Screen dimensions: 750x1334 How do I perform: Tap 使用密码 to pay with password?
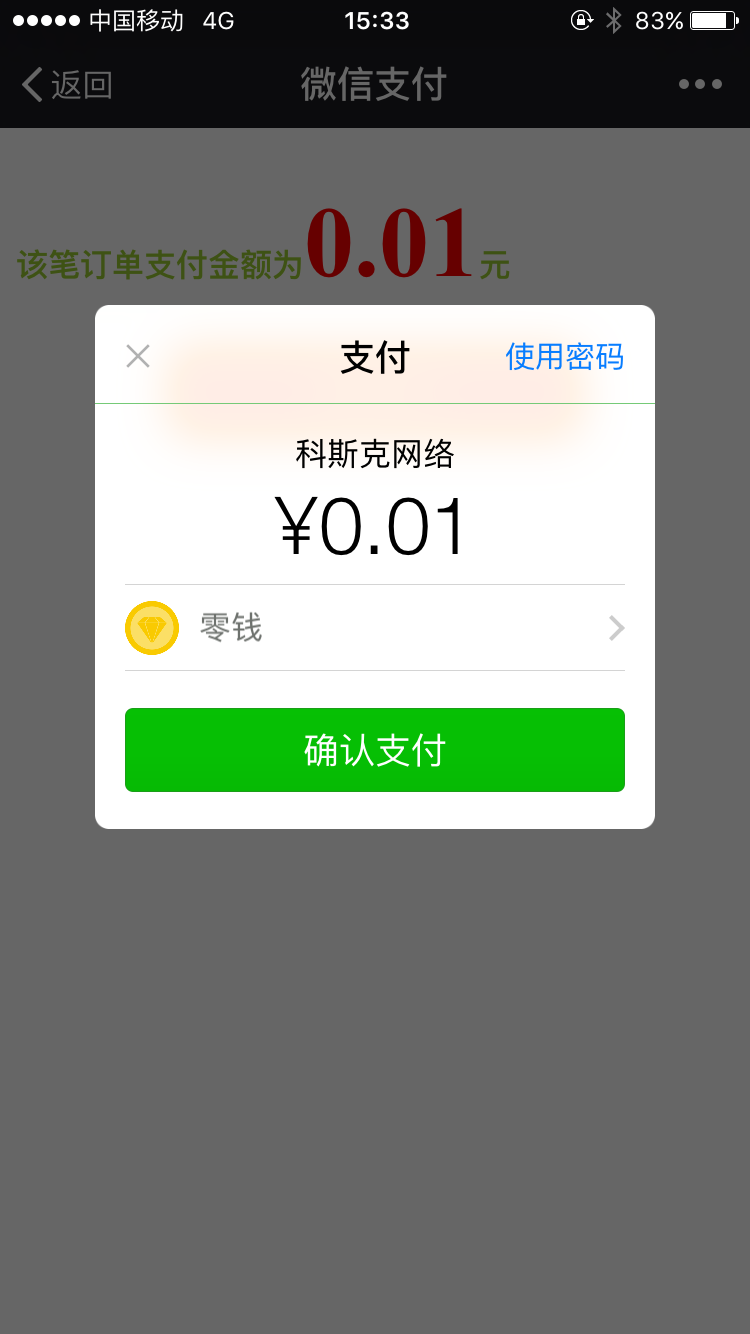[564, 356]
